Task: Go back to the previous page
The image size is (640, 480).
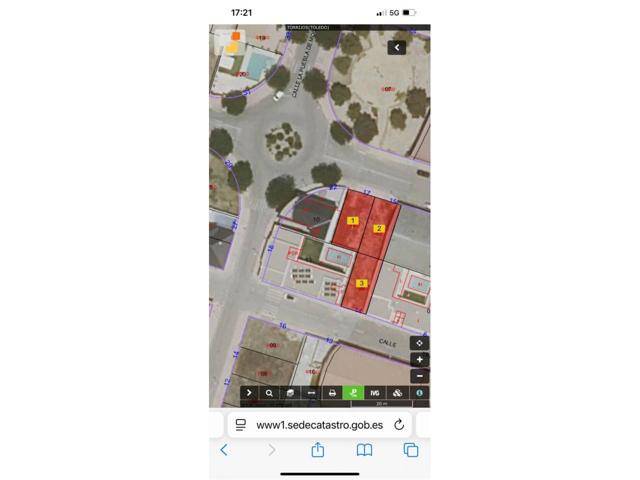Action: coord(224,450)
